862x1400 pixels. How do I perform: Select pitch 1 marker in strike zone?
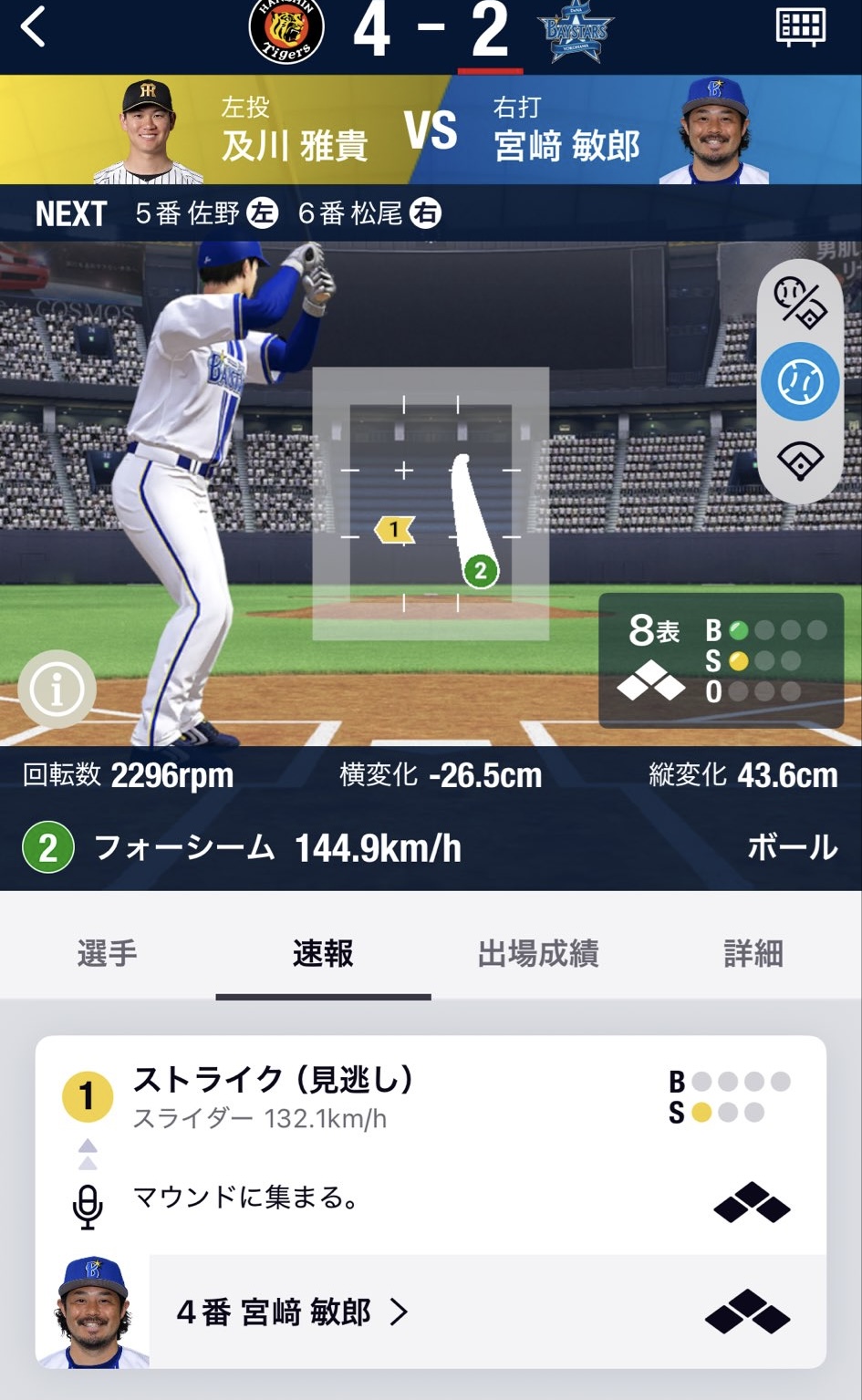[x=395, y=529]
